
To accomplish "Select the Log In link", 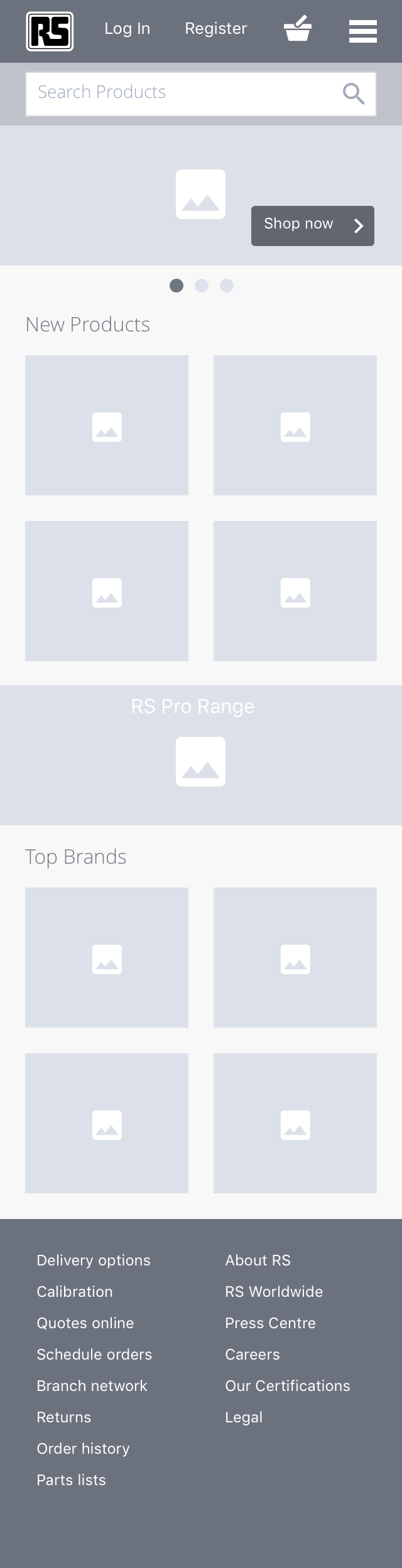I will 127,29.
